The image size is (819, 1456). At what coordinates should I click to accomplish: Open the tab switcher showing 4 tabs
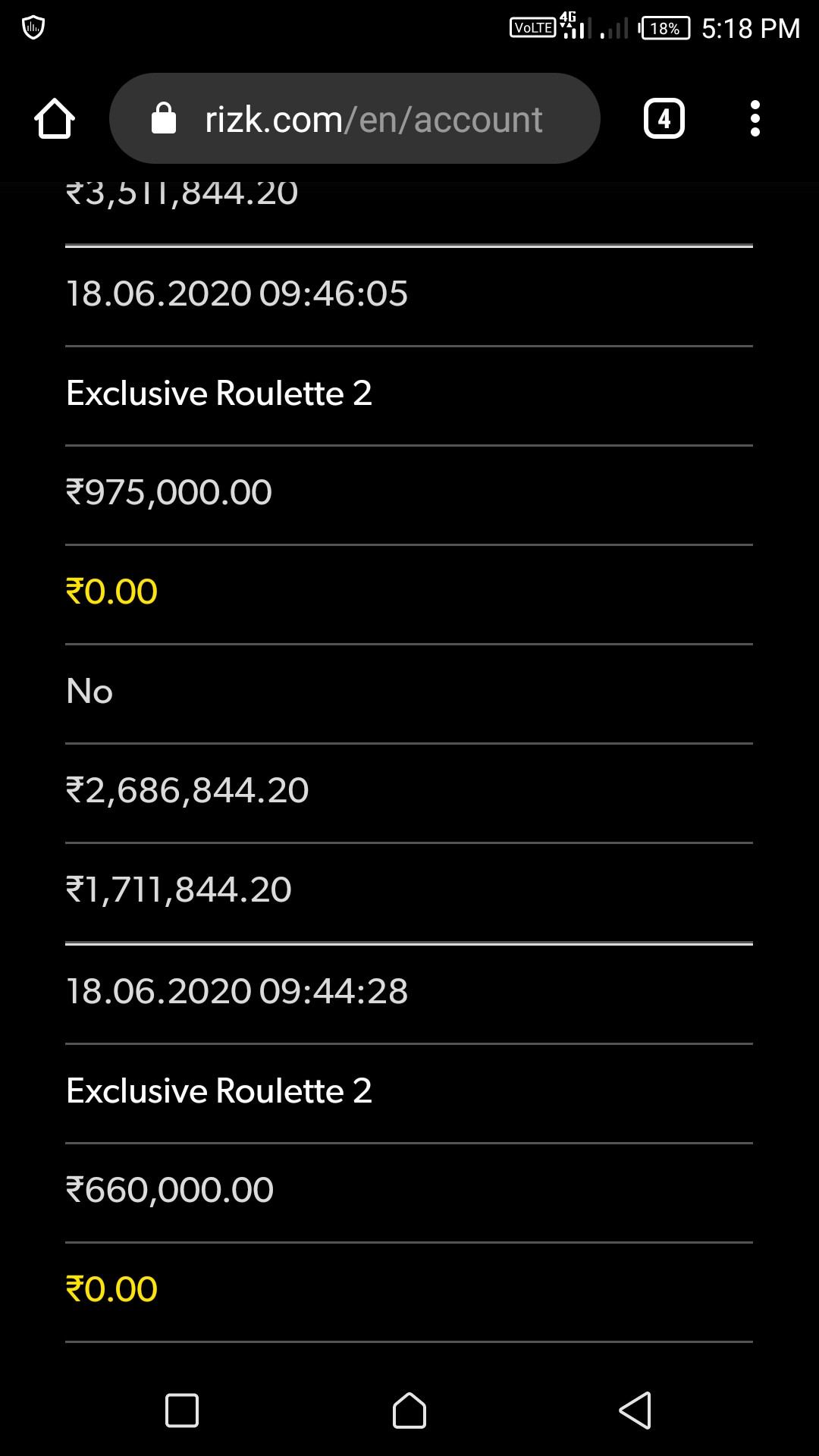tap(664, 119)
